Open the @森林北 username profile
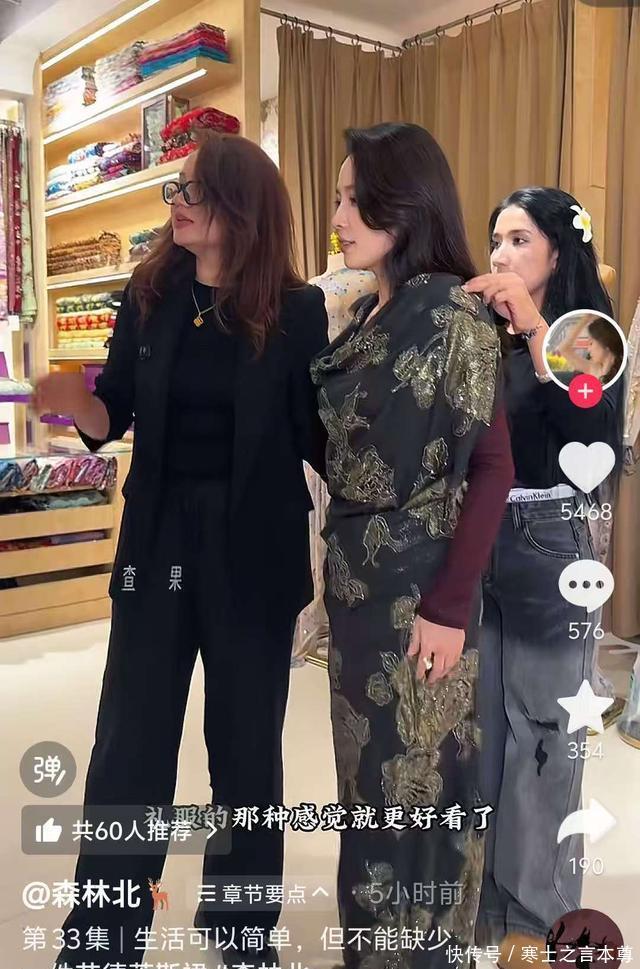640x969 pixels. 82,893
